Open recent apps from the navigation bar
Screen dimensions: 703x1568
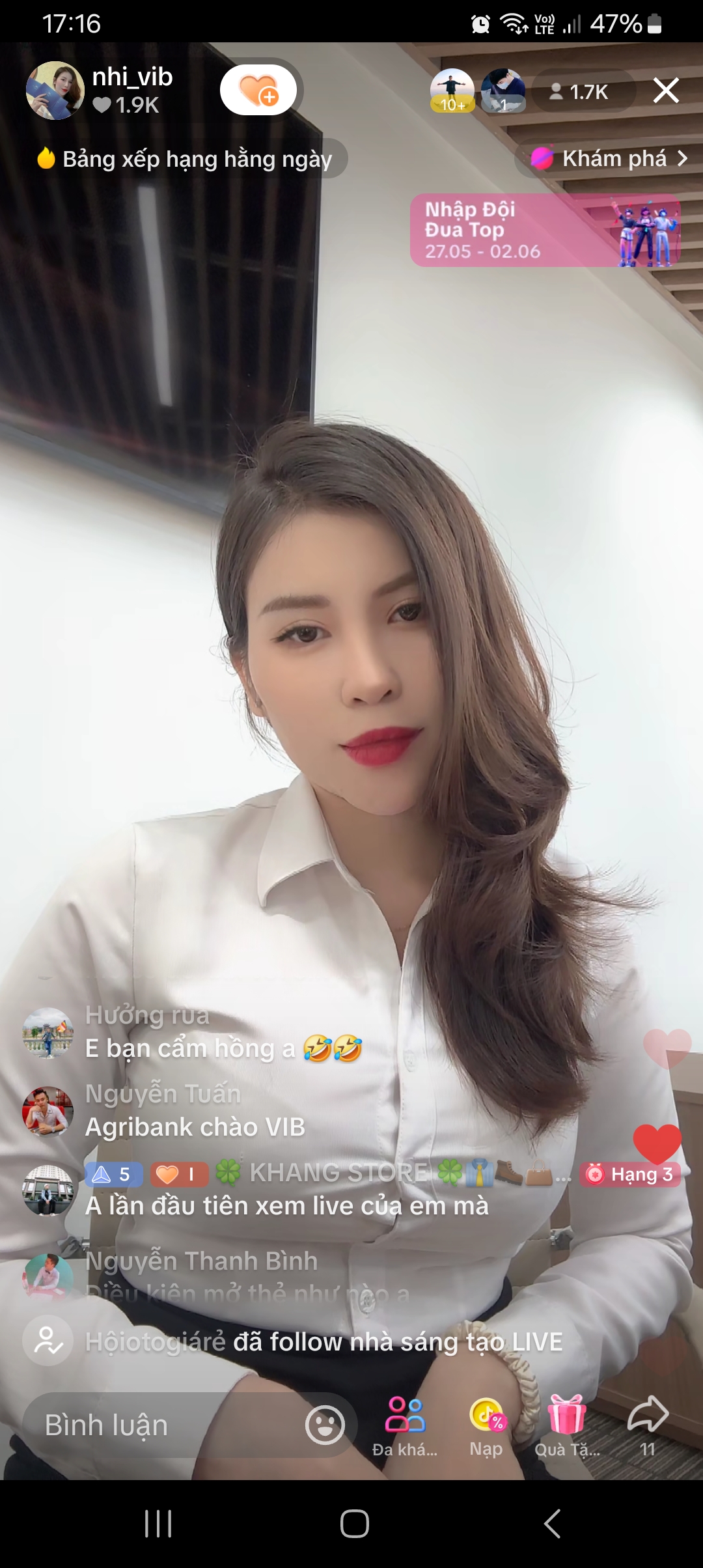point(158,1524)
